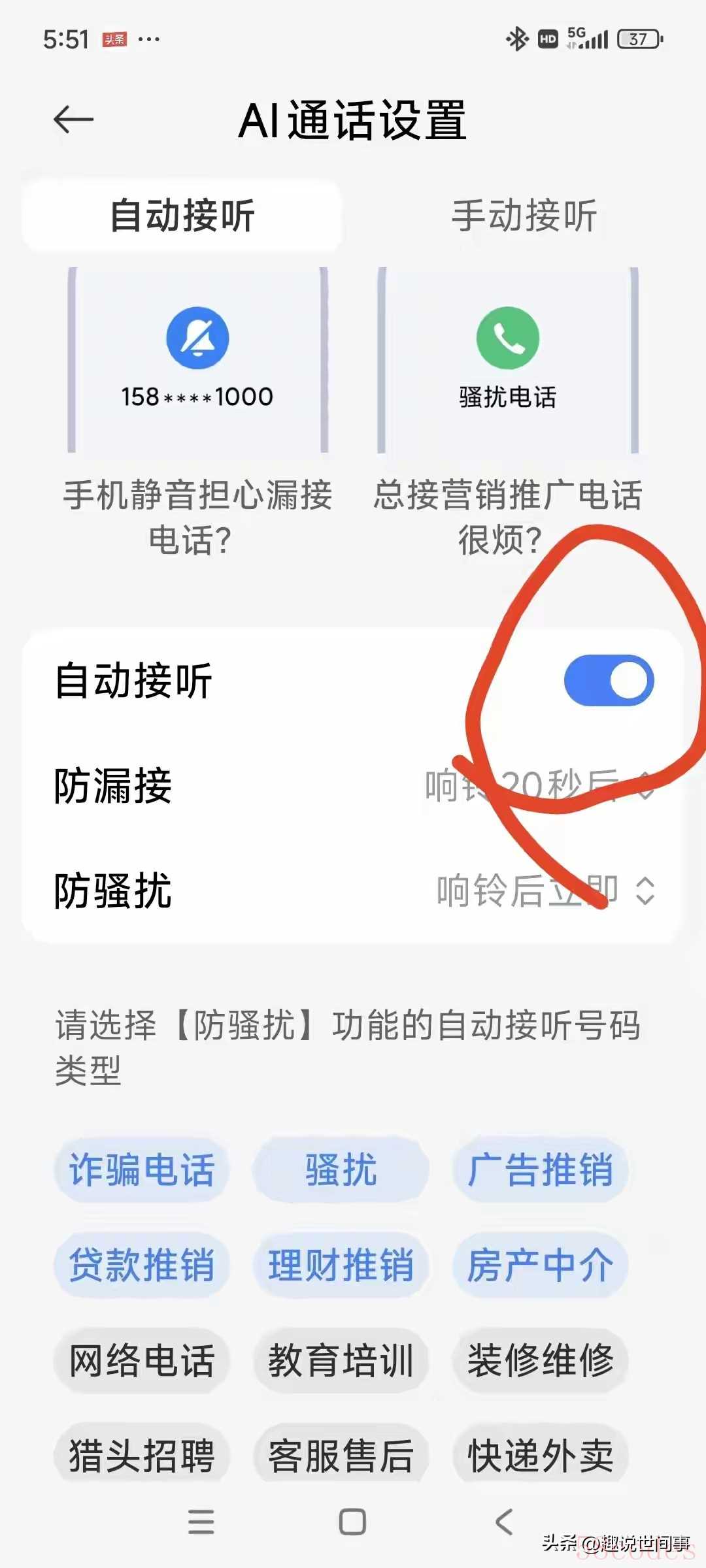Image resolution: width=706 pixels, height=1568 pixels.
Task: Deselect the 理财推销 chip
Action: point(341,1265)
